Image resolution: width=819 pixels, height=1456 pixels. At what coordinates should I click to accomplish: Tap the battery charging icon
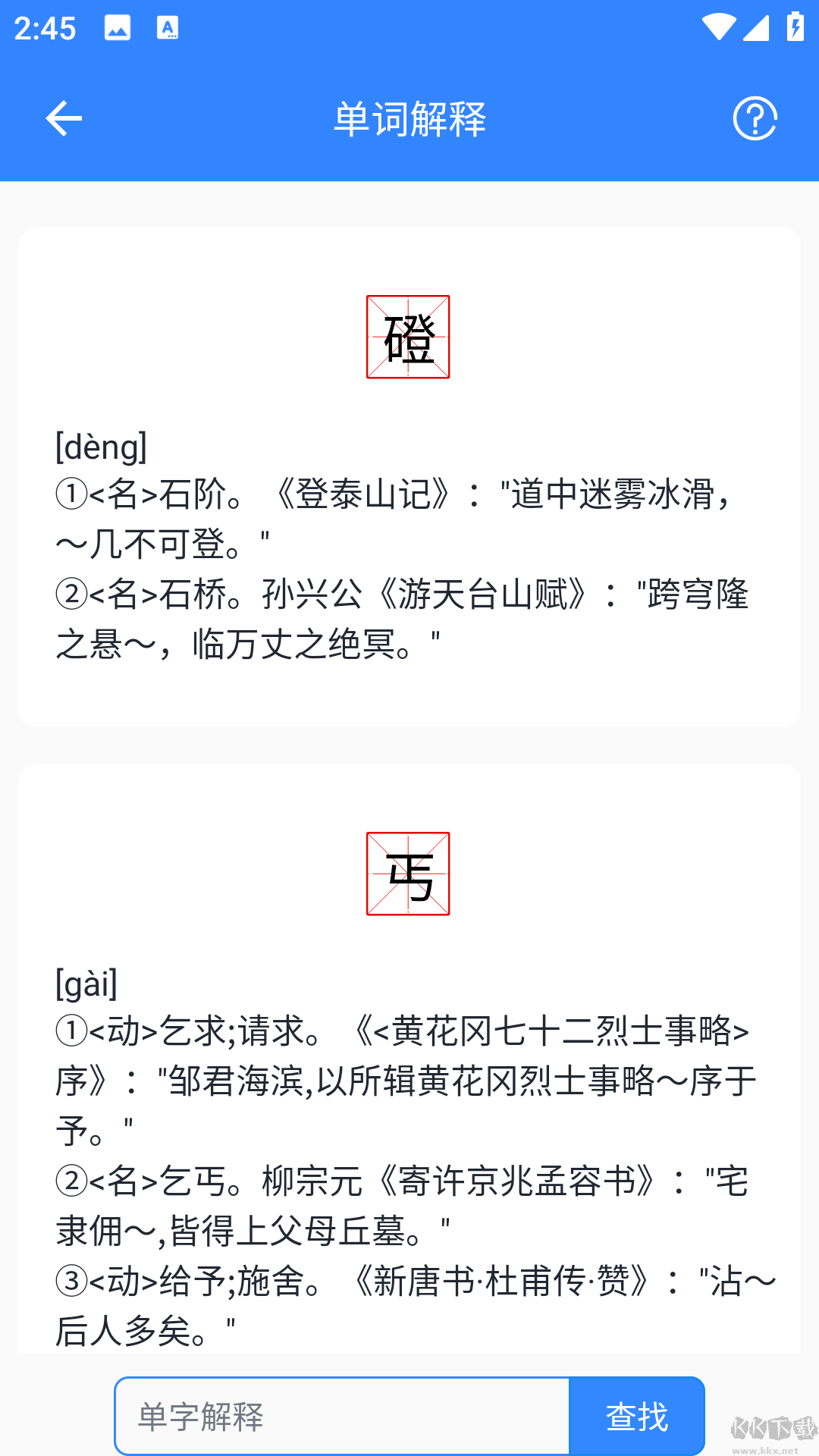pyautogui.click(x=794, y=29)
